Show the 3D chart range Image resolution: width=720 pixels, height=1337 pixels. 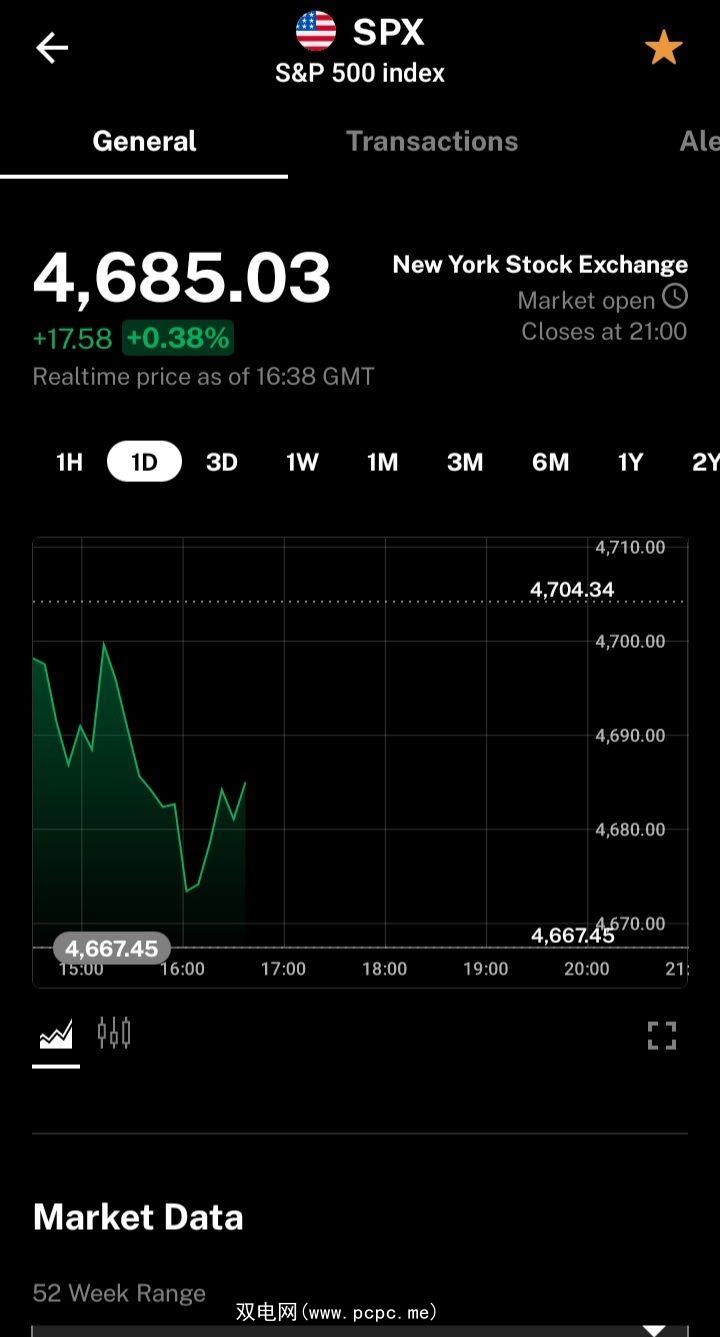click(222, 462)
